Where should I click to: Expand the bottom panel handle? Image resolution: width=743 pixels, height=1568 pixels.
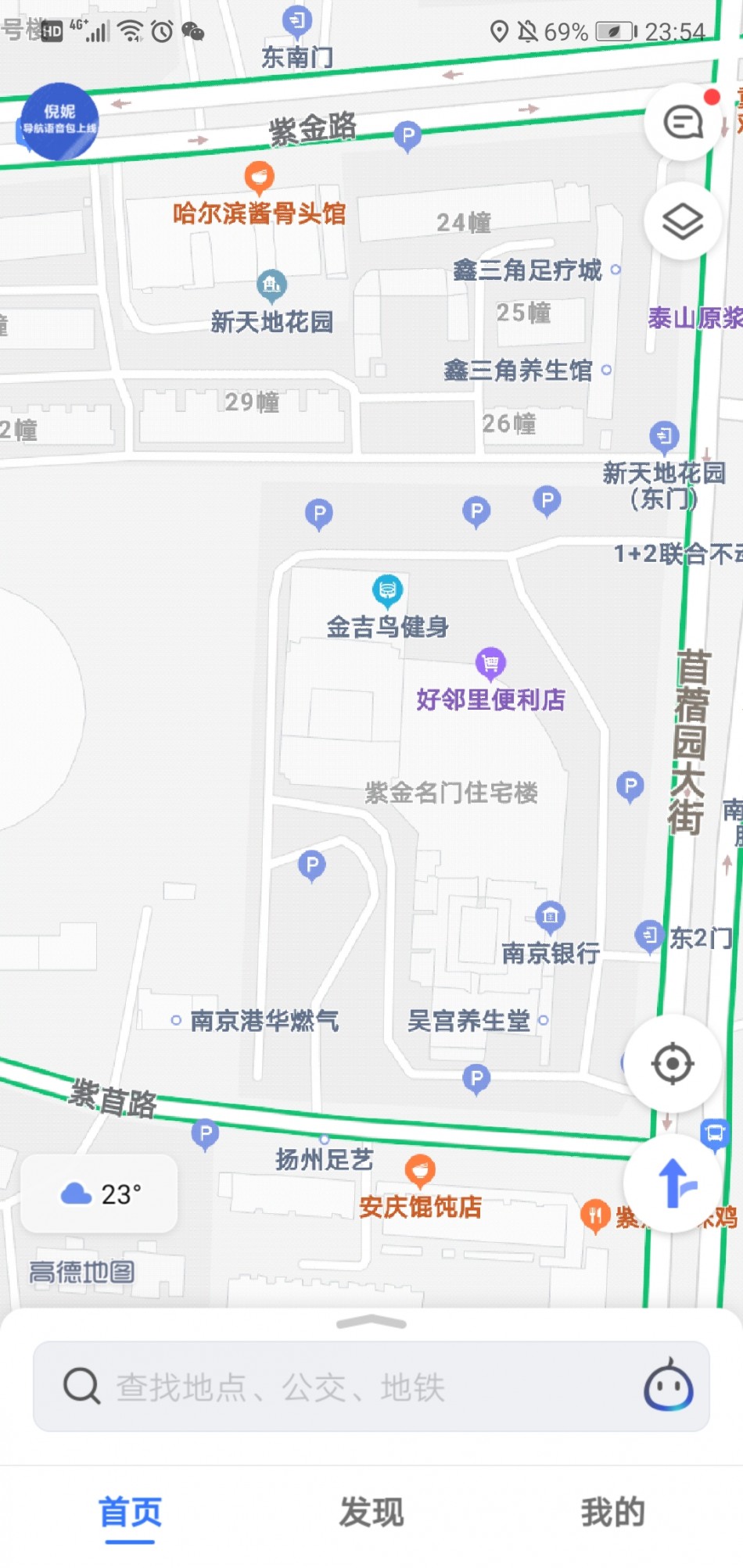(x=371, y=1322)
